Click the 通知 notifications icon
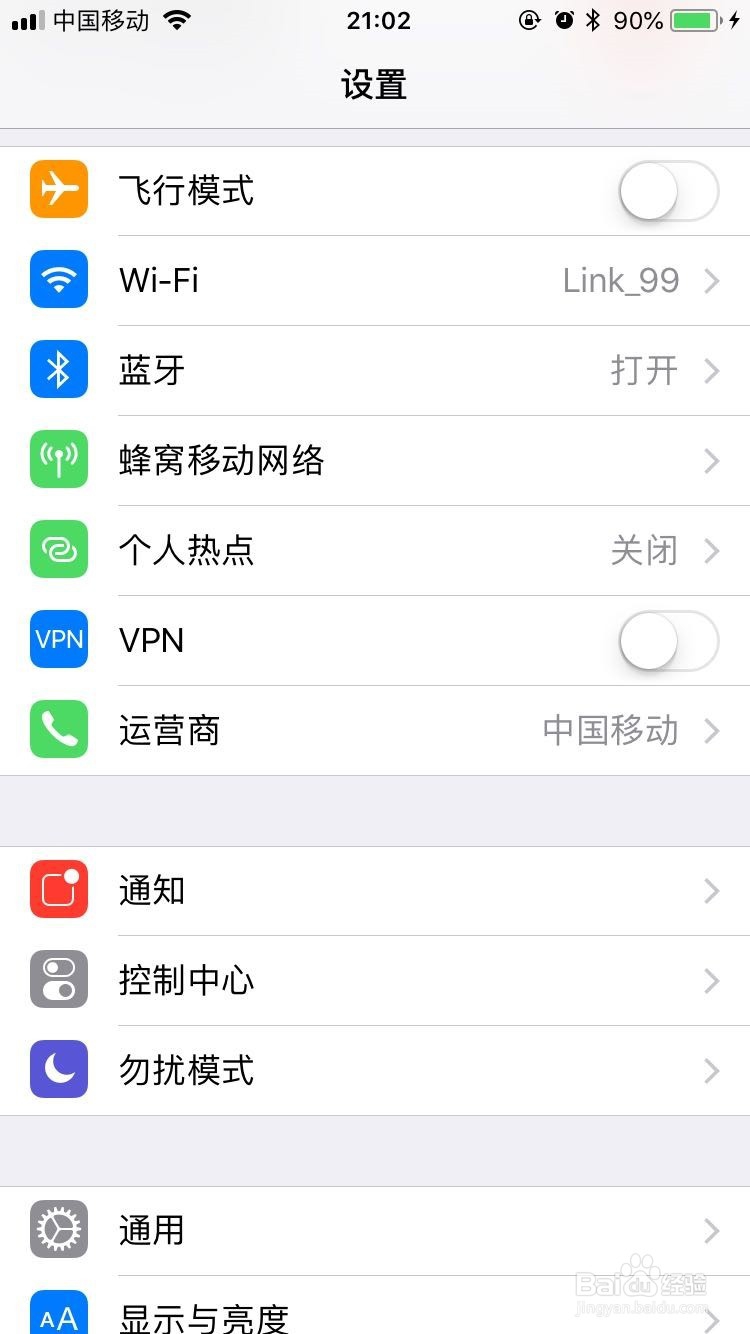Image resolution: width=750 pixels, height=1334 pixels. coord(58,890)
